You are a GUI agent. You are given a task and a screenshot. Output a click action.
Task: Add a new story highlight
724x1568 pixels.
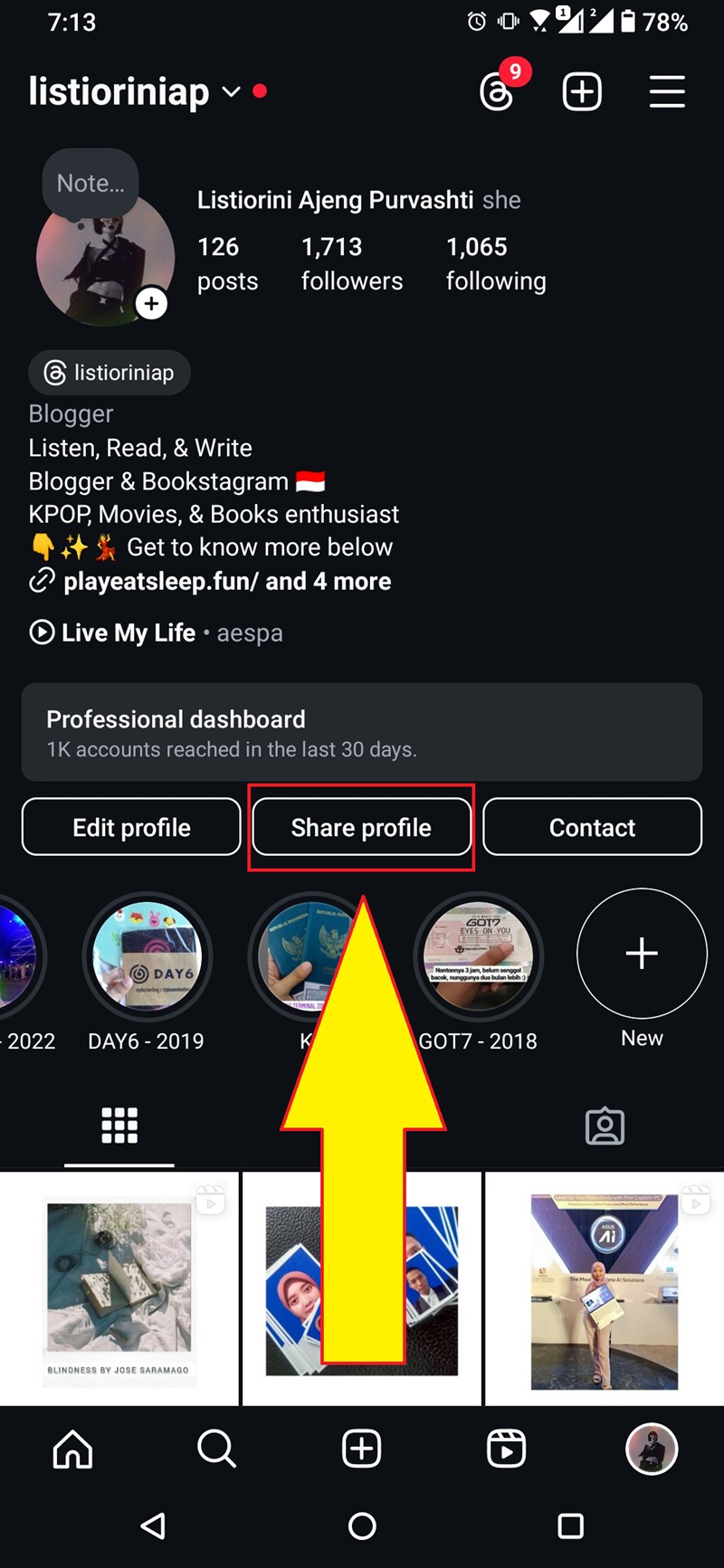pos(642,953)
